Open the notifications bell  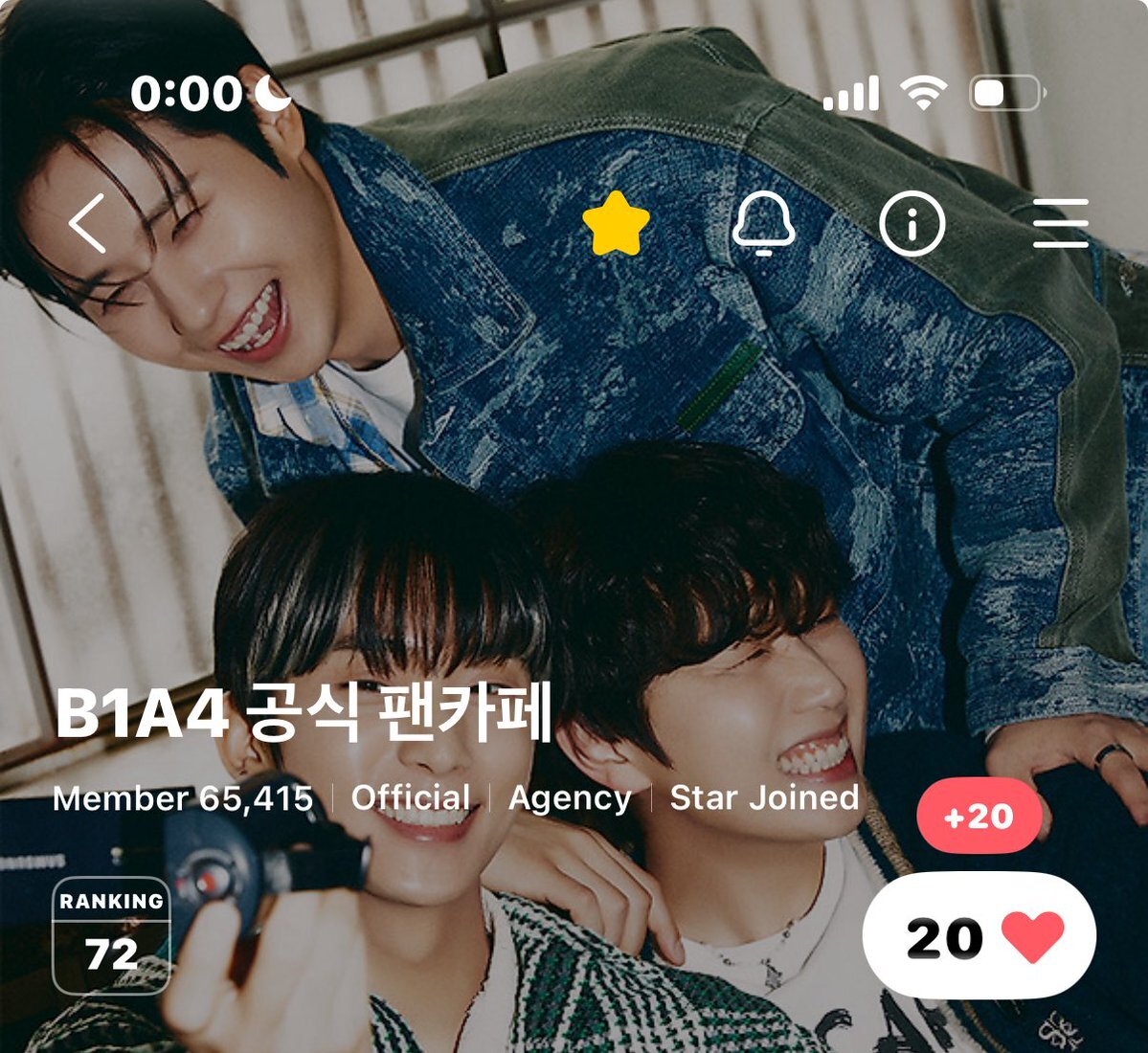(x=763, y=224)
